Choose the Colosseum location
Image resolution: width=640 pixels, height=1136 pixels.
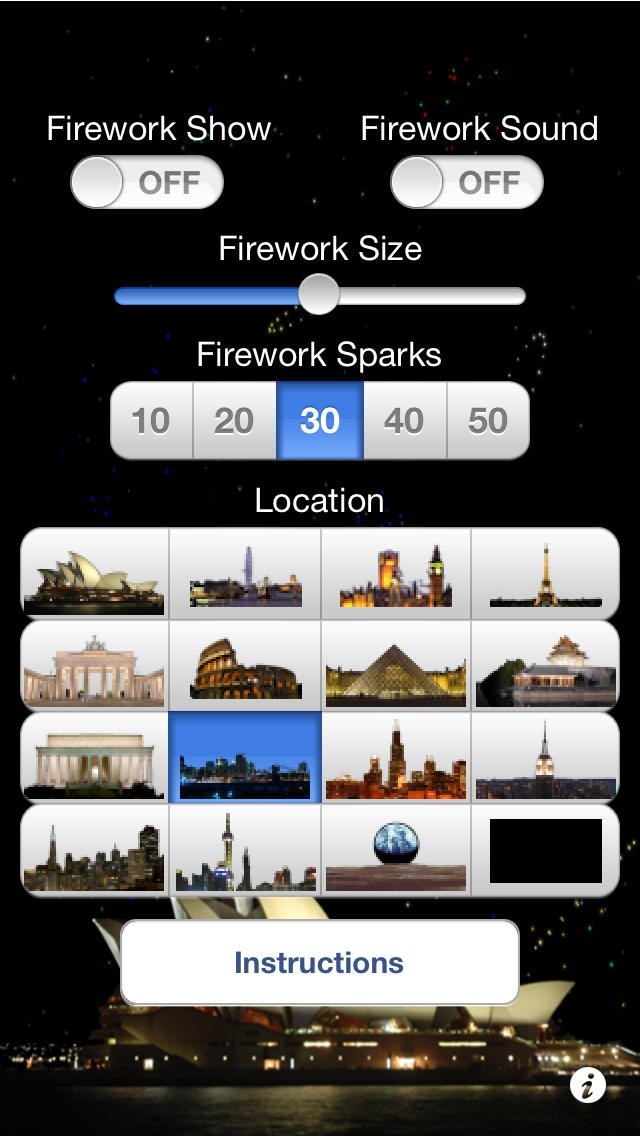[245, 667]
